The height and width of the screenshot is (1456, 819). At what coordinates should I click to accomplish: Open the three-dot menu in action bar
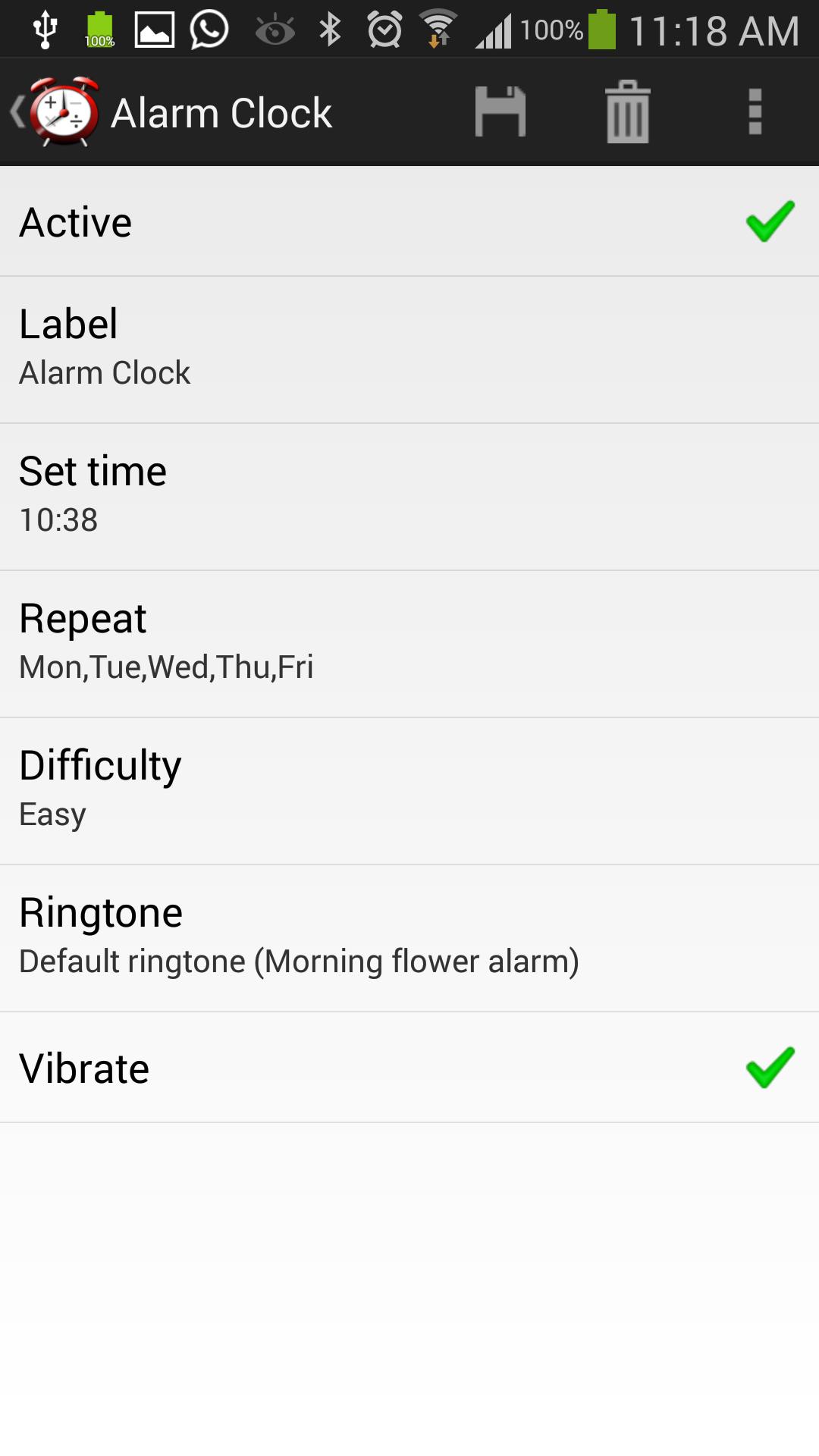coord(755,112)
